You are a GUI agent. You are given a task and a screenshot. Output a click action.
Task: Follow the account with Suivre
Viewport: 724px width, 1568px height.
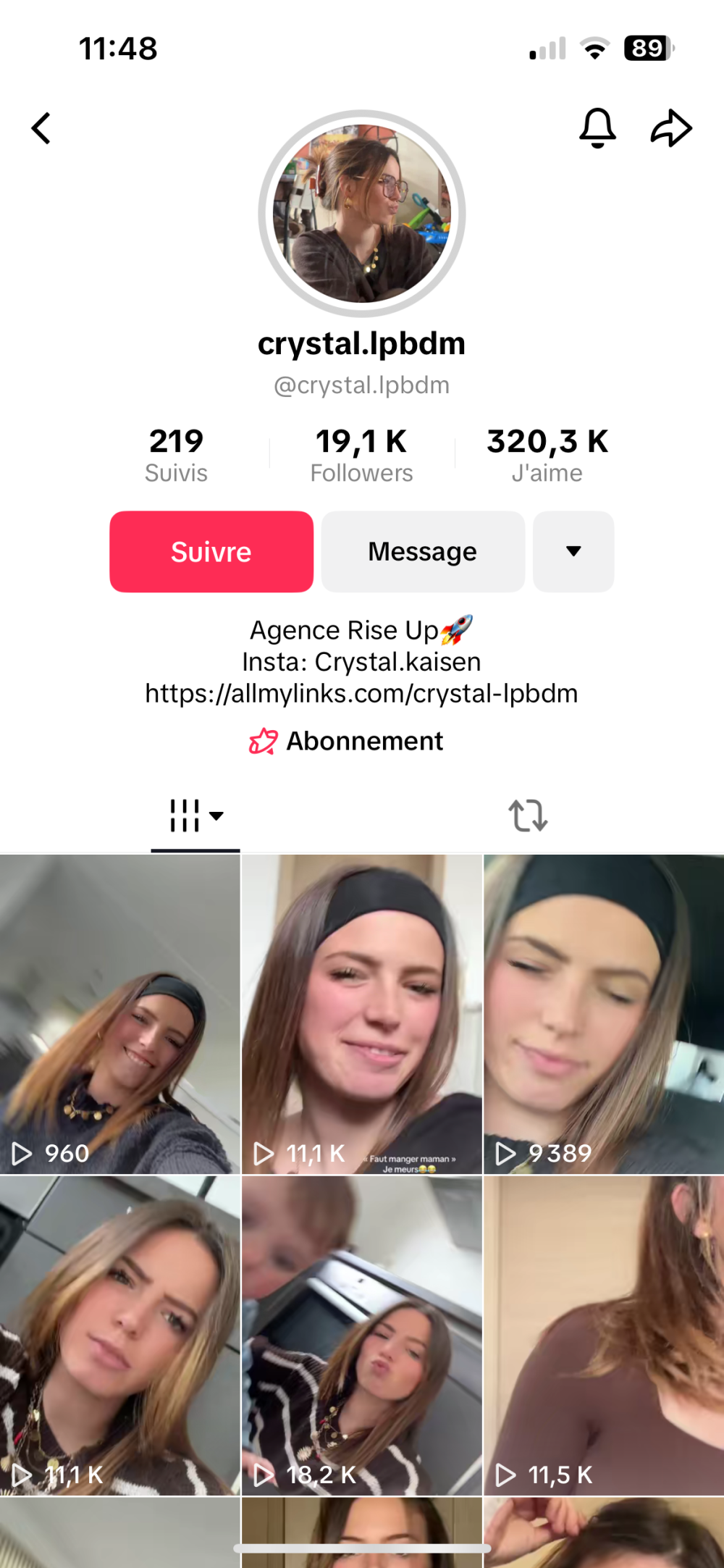211,552
